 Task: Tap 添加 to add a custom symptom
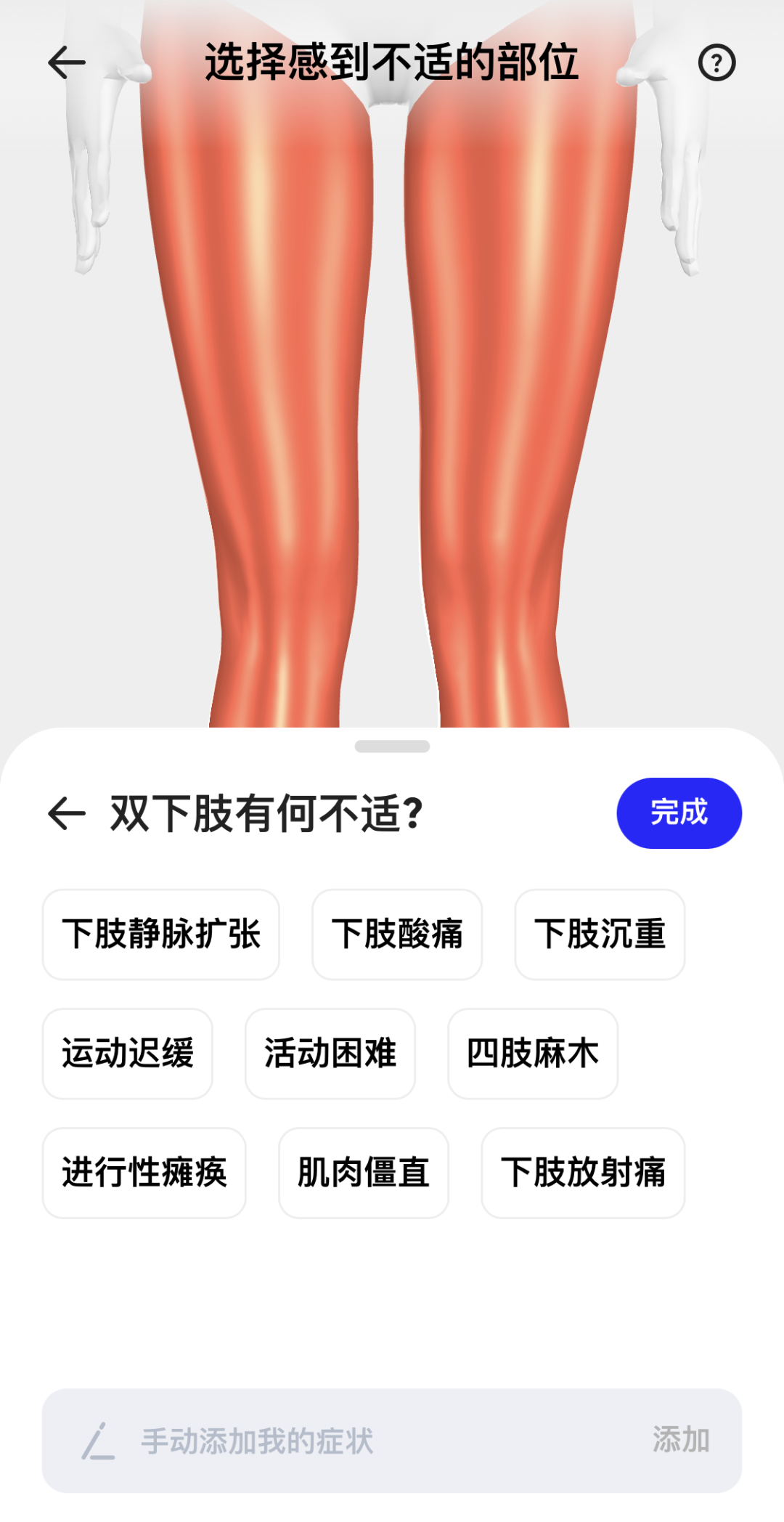680,1440
